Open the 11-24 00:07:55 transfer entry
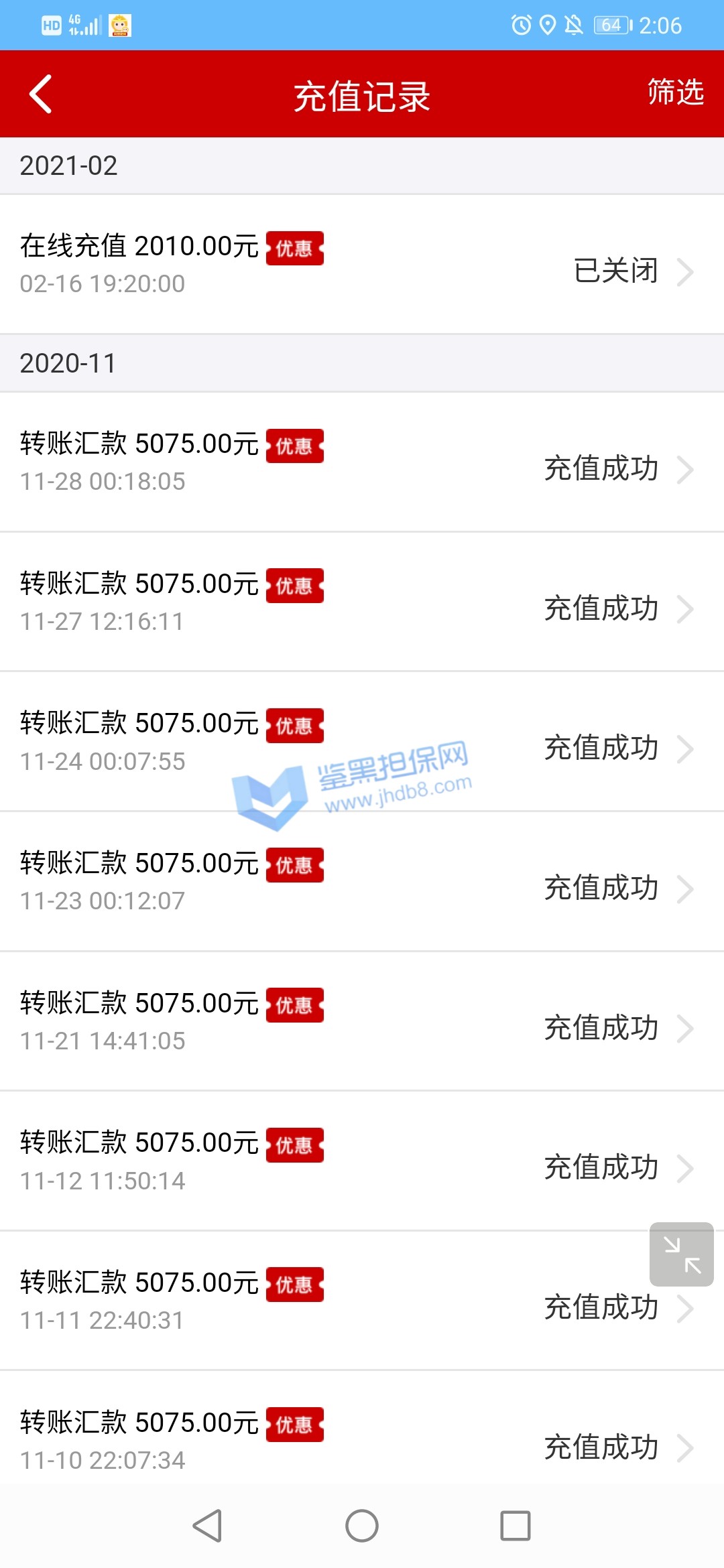This screenshot has height=1568, width=724. coord(362,741)
